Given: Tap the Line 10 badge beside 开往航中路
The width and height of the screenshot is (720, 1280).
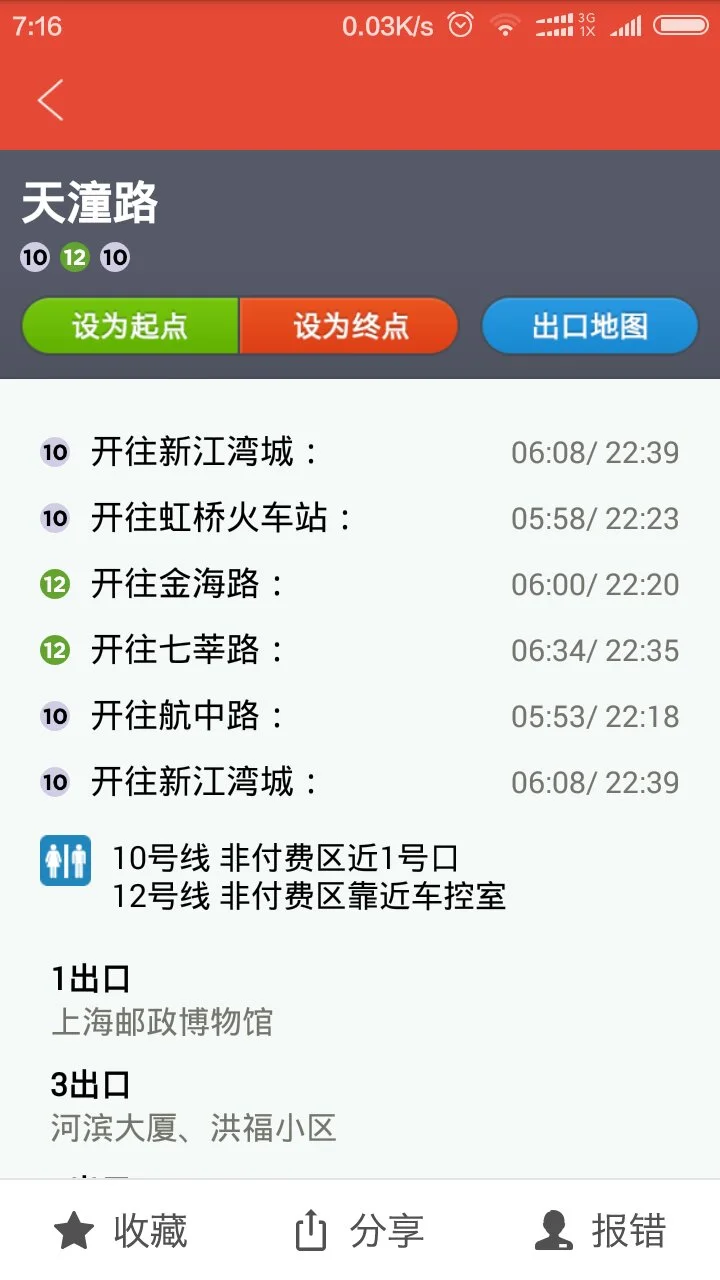Looking at the screenshot, I should click(x=54, y=716).
